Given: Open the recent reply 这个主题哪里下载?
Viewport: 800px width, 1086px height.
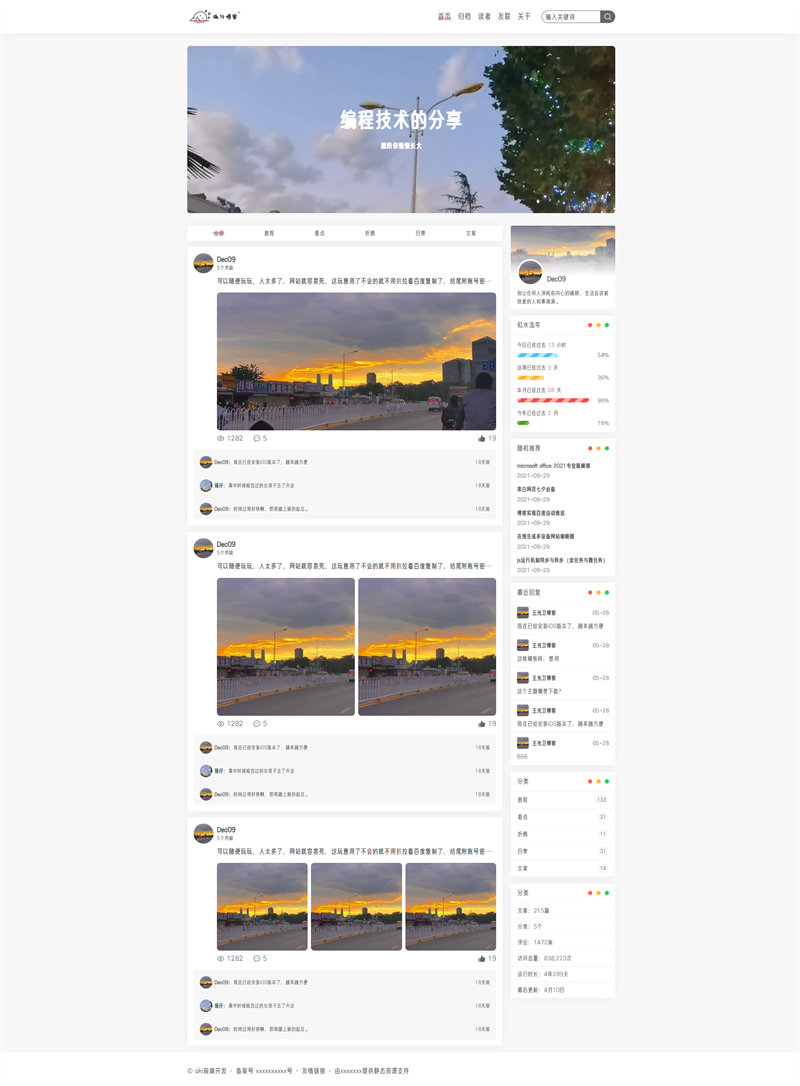Looking at the screenshot, I should tap(539, 691).
